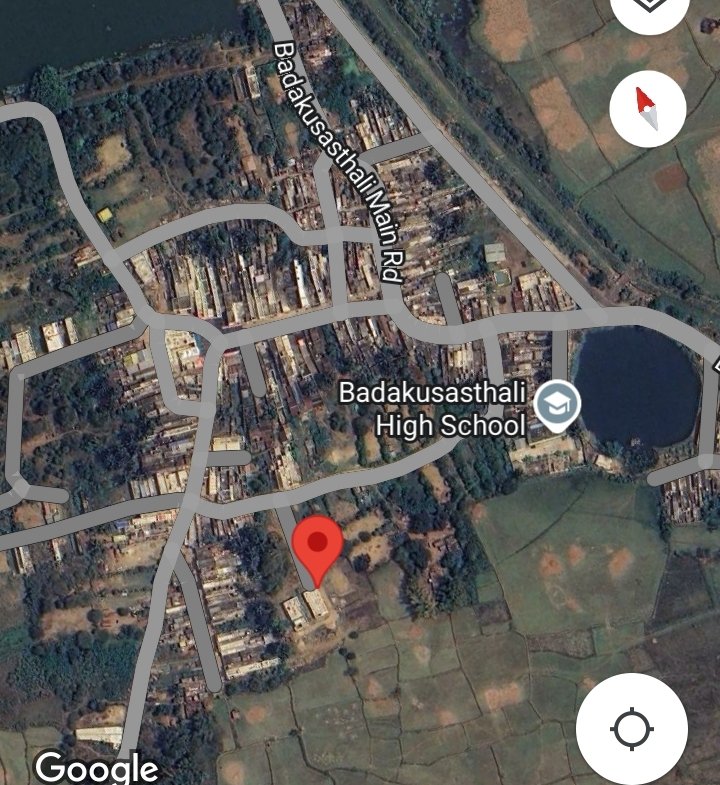
Task: Open the map layers button
Action: click(647, 8)
